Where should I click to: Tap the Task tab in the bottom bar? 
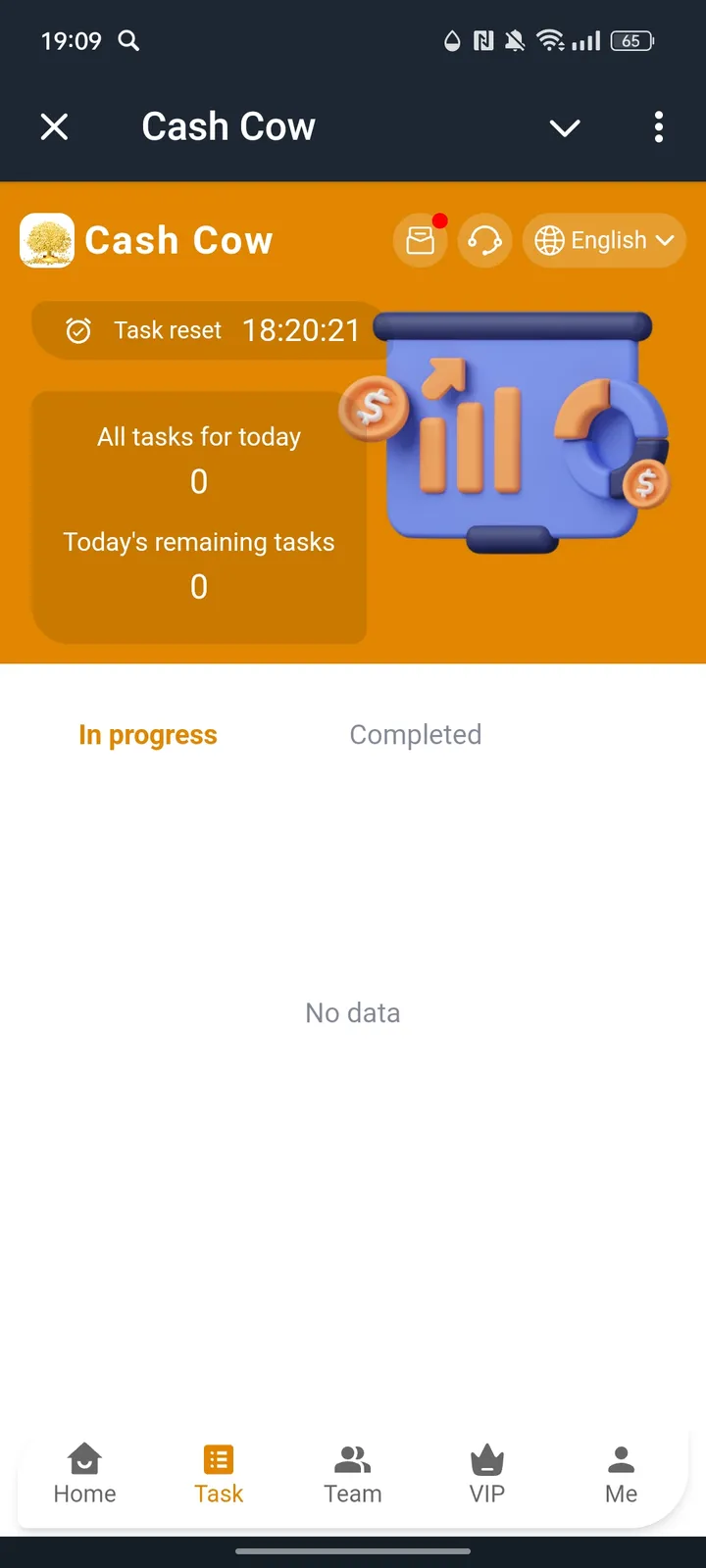pos(219,1473)
